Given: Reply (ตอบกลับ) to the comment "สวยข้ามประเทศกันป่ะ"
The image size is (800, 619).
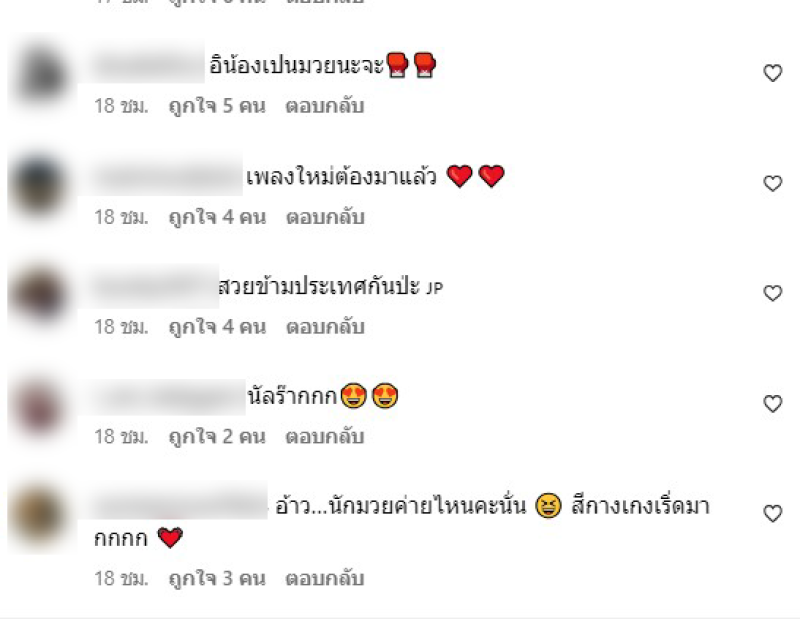Looking at the screenshot, I should [325, 327].
